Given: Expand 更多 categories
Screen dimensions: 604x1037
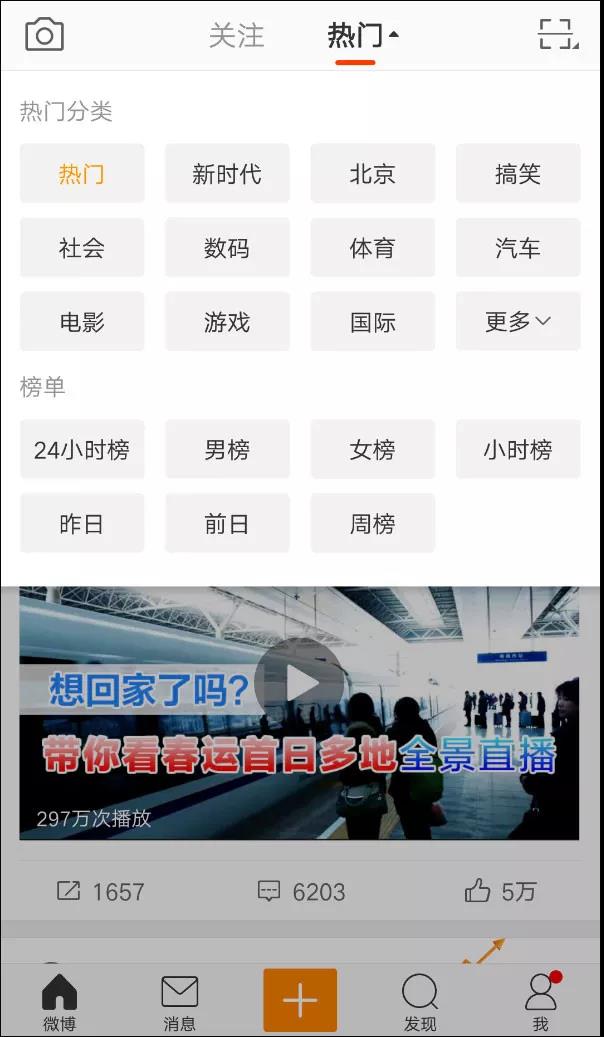Looking at the screenshot, I should (518, 322).
